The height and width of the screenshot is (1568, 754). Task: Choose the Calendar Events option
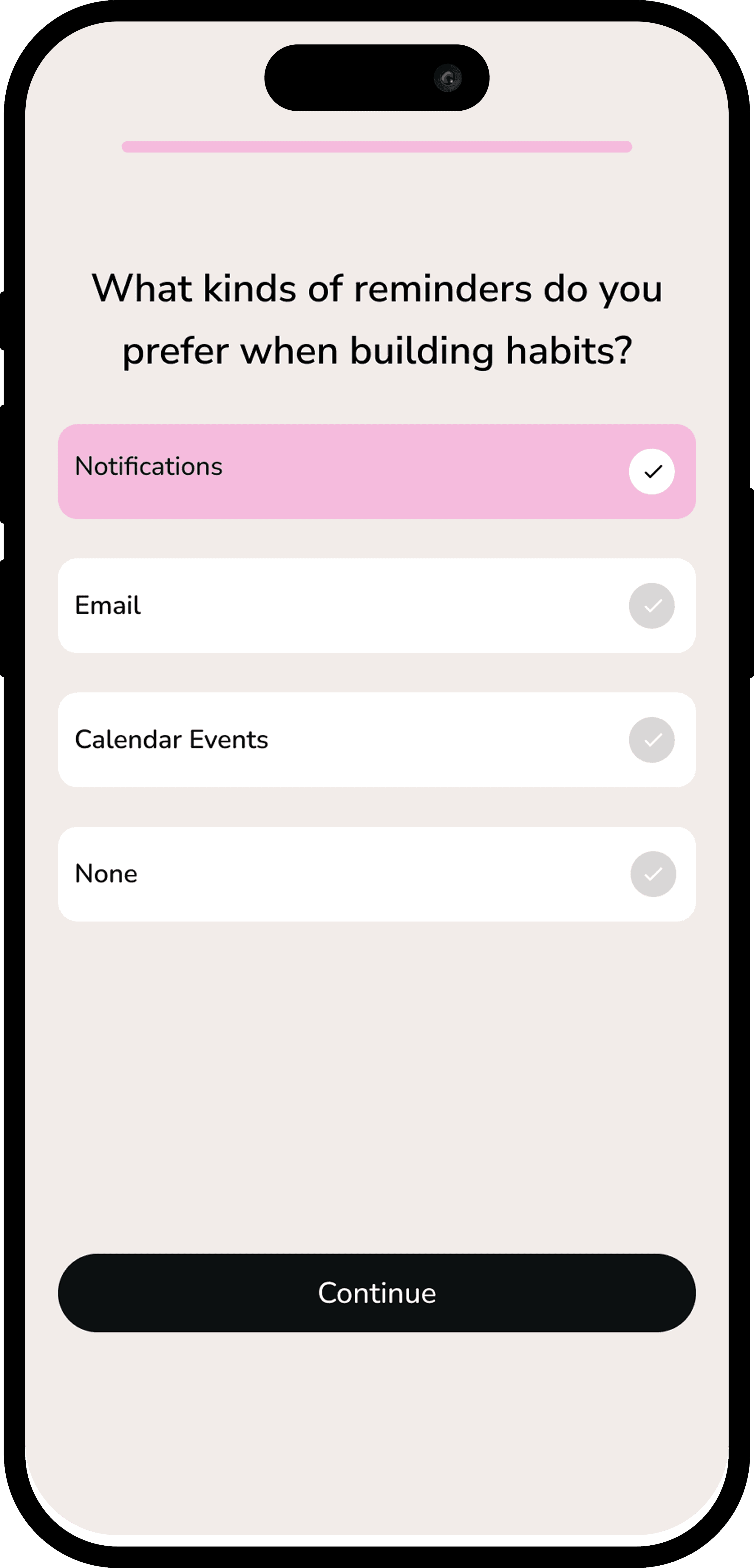pyautogui.click(x=377, y=740)
